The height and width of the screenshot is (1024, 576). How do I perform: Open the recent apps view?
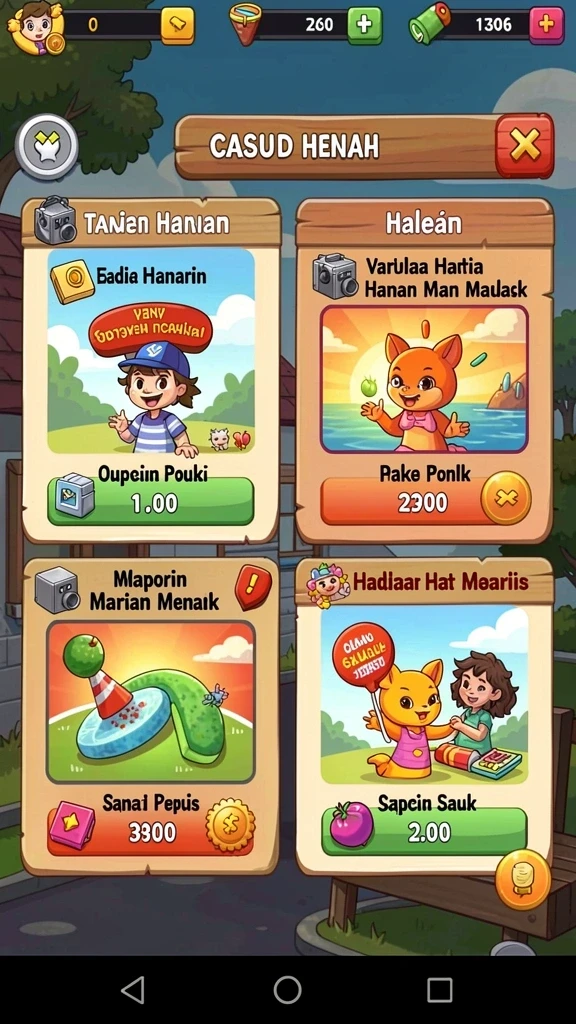(x=440, y=990)
